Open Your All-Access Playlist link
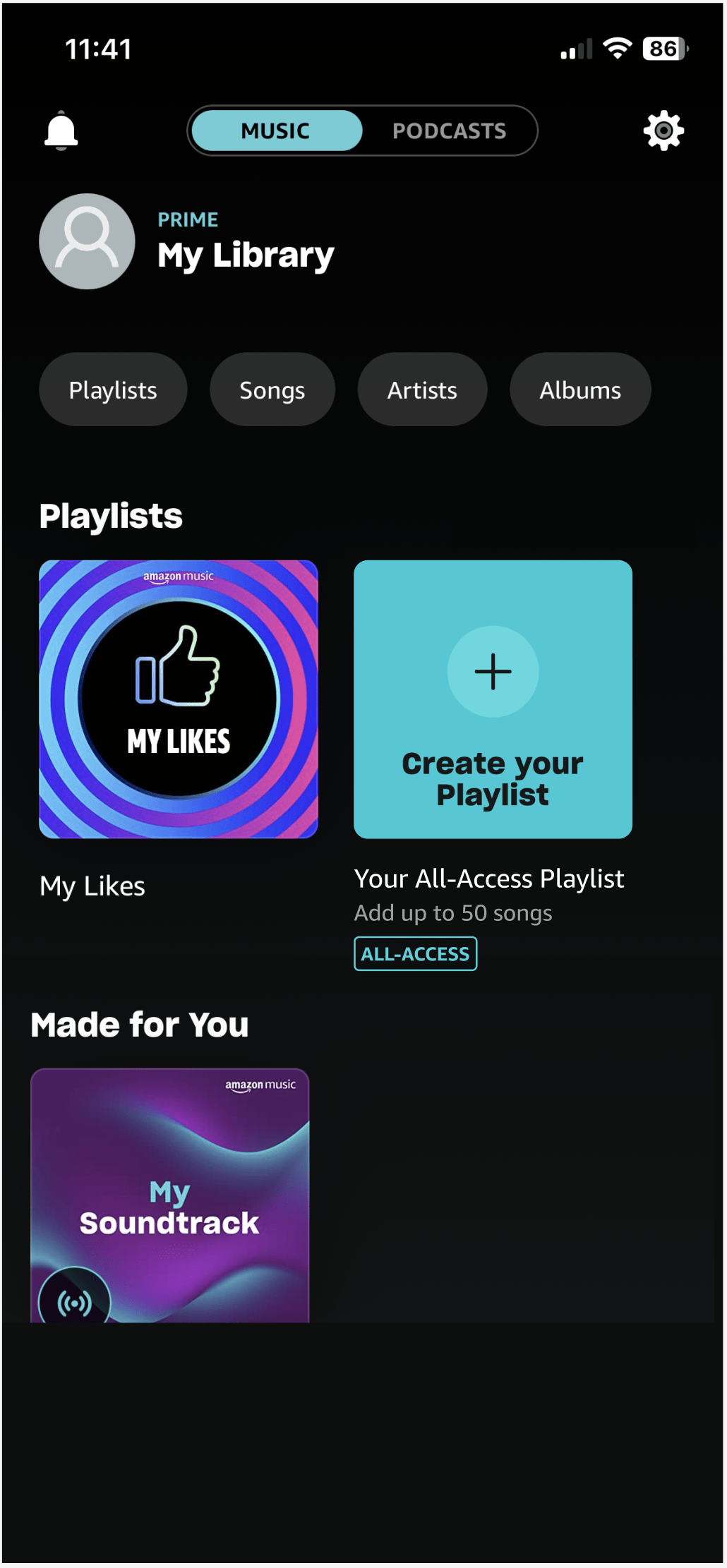The image size is (727, 1568). click(489, 878)
